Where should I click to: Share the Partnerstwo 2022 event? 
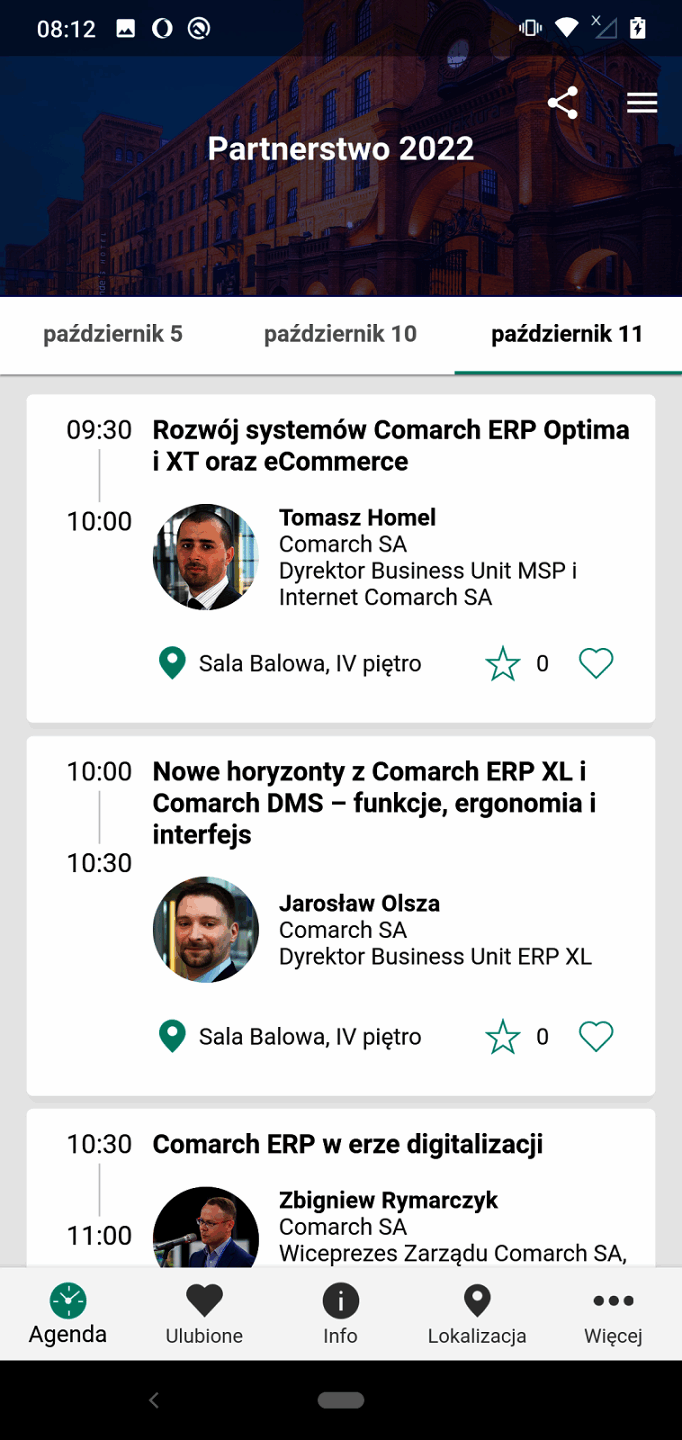[x=563, y=103]
